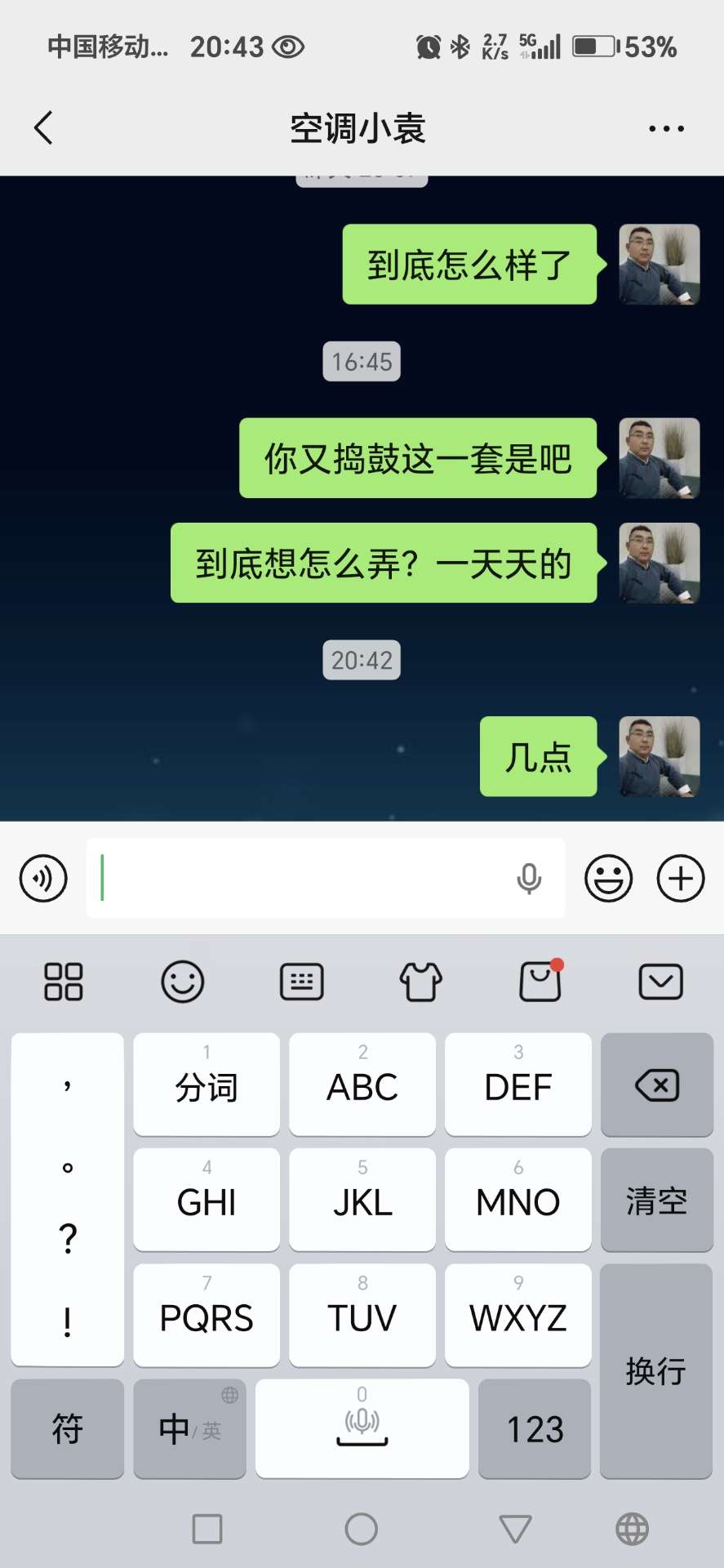Open the keyboard's four-square menu
Viewport: 724px width, 1568px height.
[64, 982]
